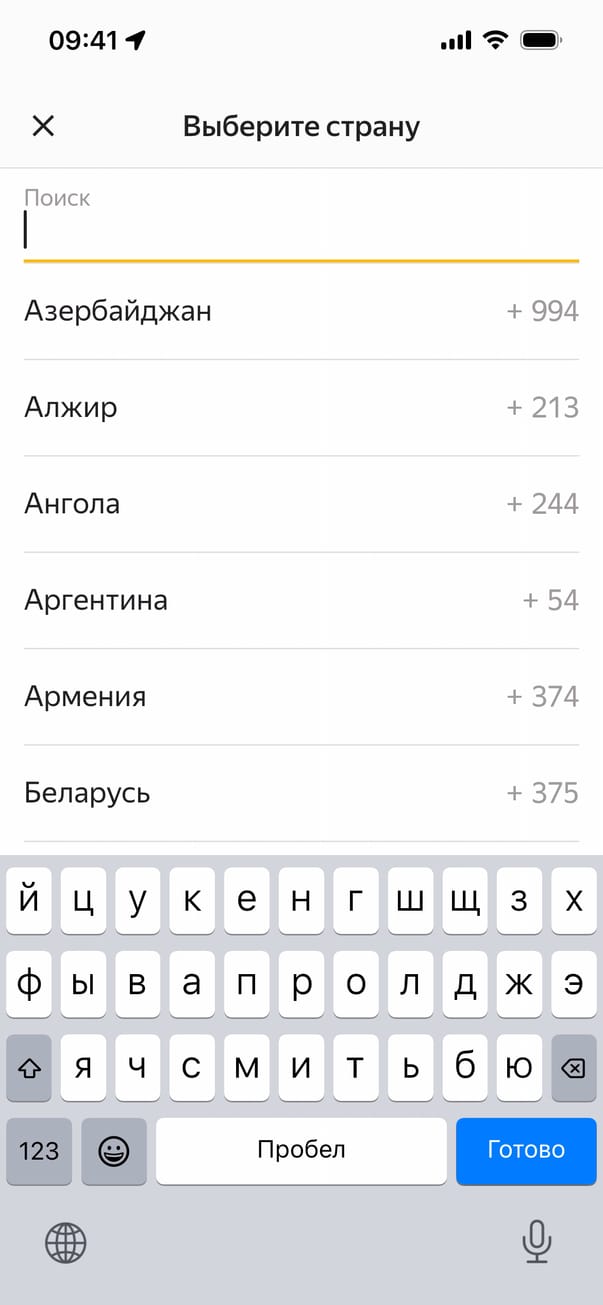Tap the Пробел space bar
The image size is (603, 1305).
point(301,1150)
